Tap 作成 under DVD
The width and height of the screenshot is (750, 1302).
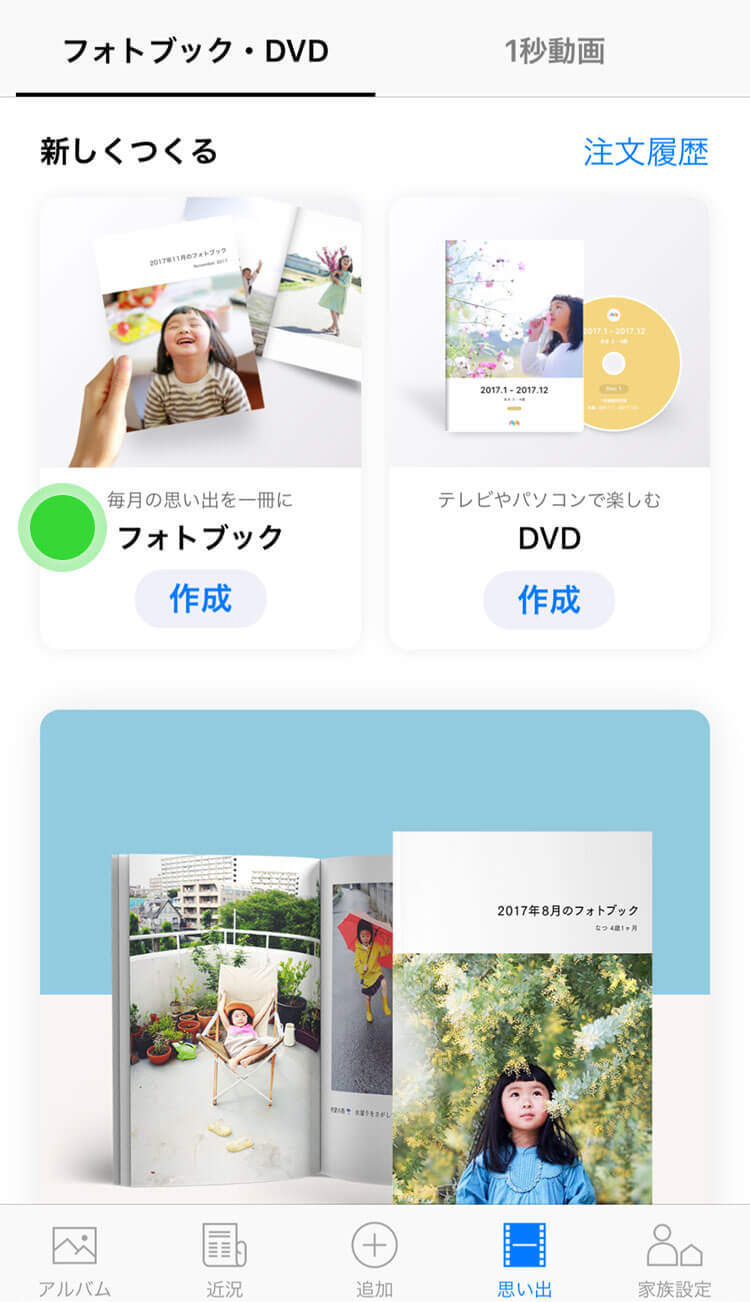549,599
